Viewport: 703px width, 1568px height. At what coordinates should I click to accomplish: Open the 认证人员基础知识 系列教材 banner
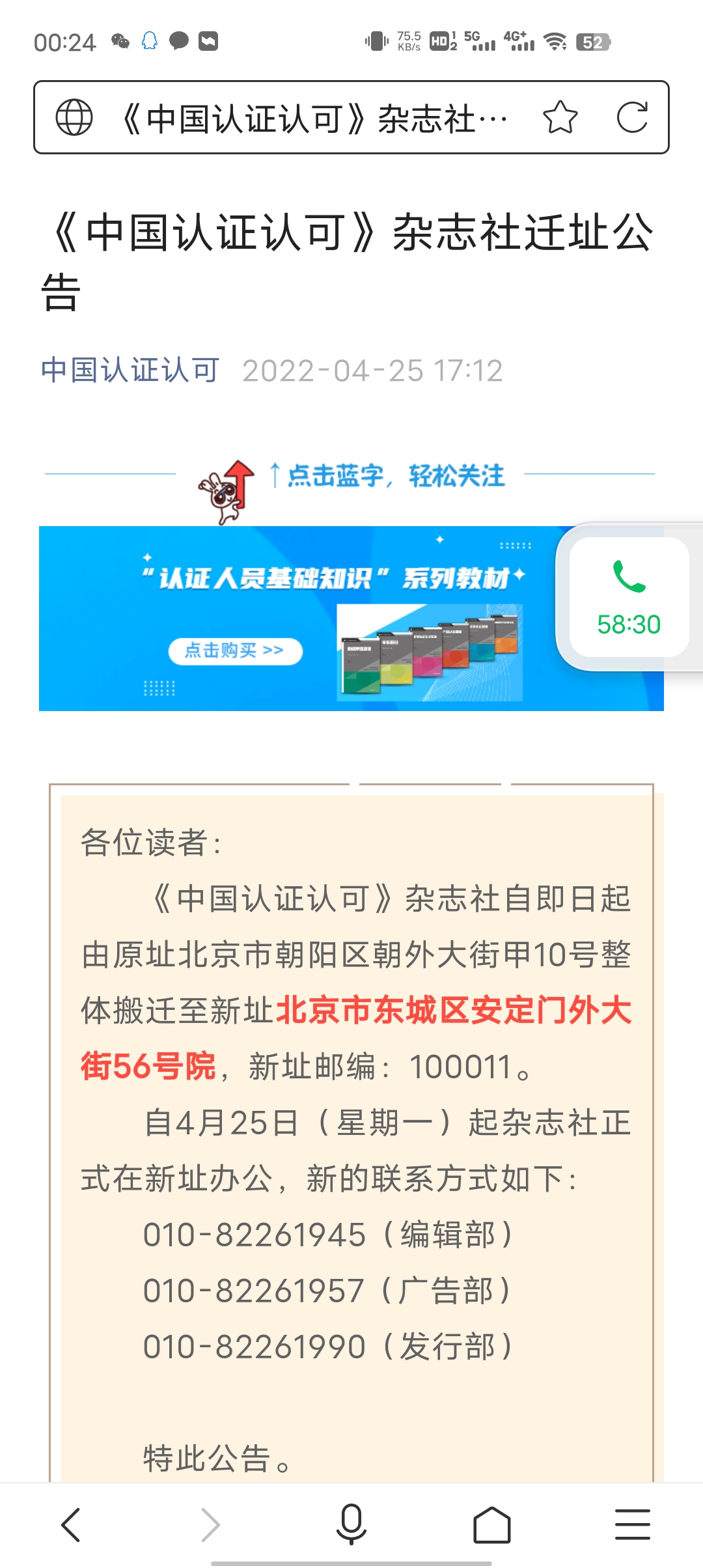[x=351, y=618]
